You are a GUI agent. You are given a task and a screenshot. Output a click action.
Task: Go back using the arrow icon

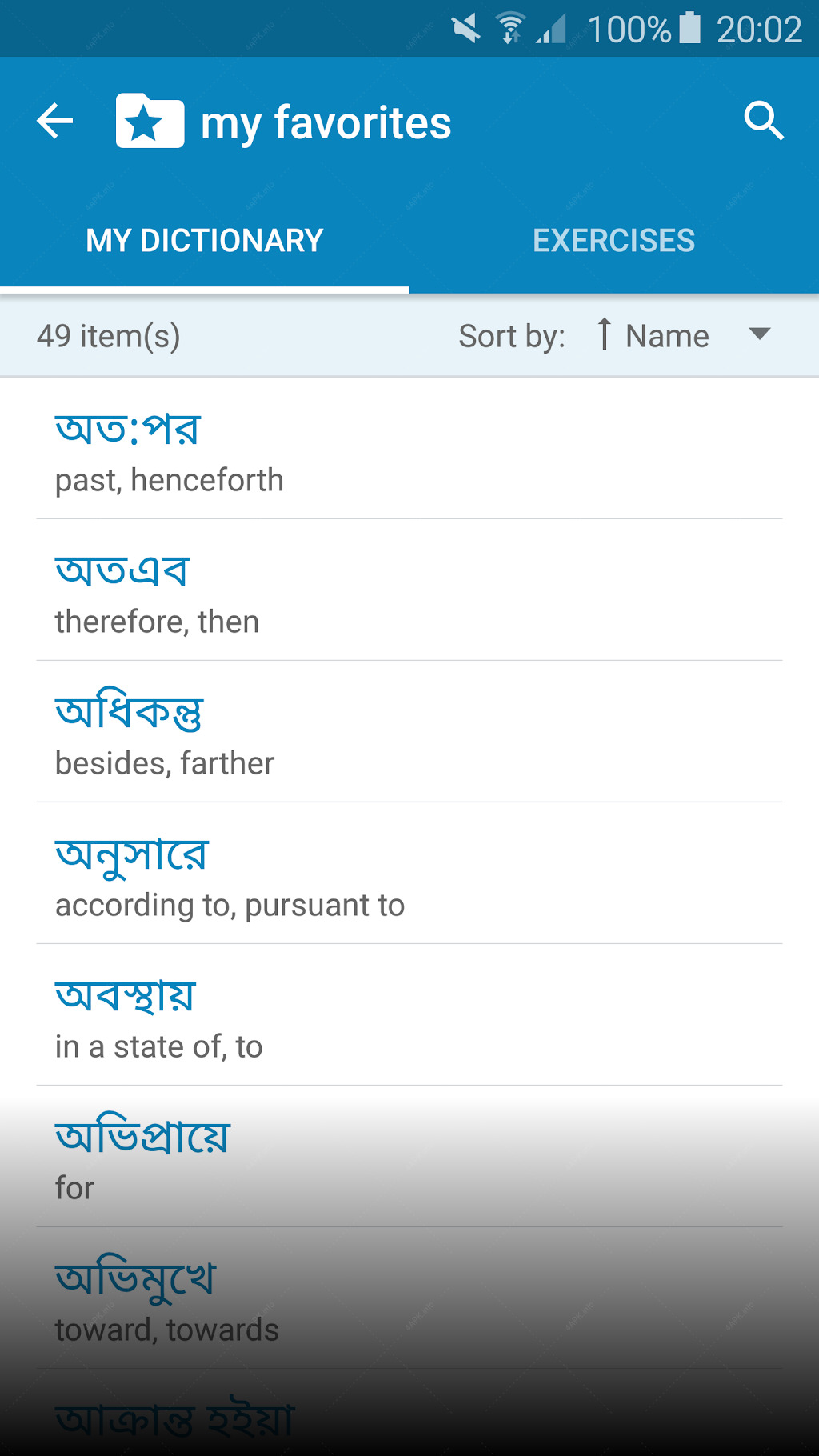(x=54, y=122)
